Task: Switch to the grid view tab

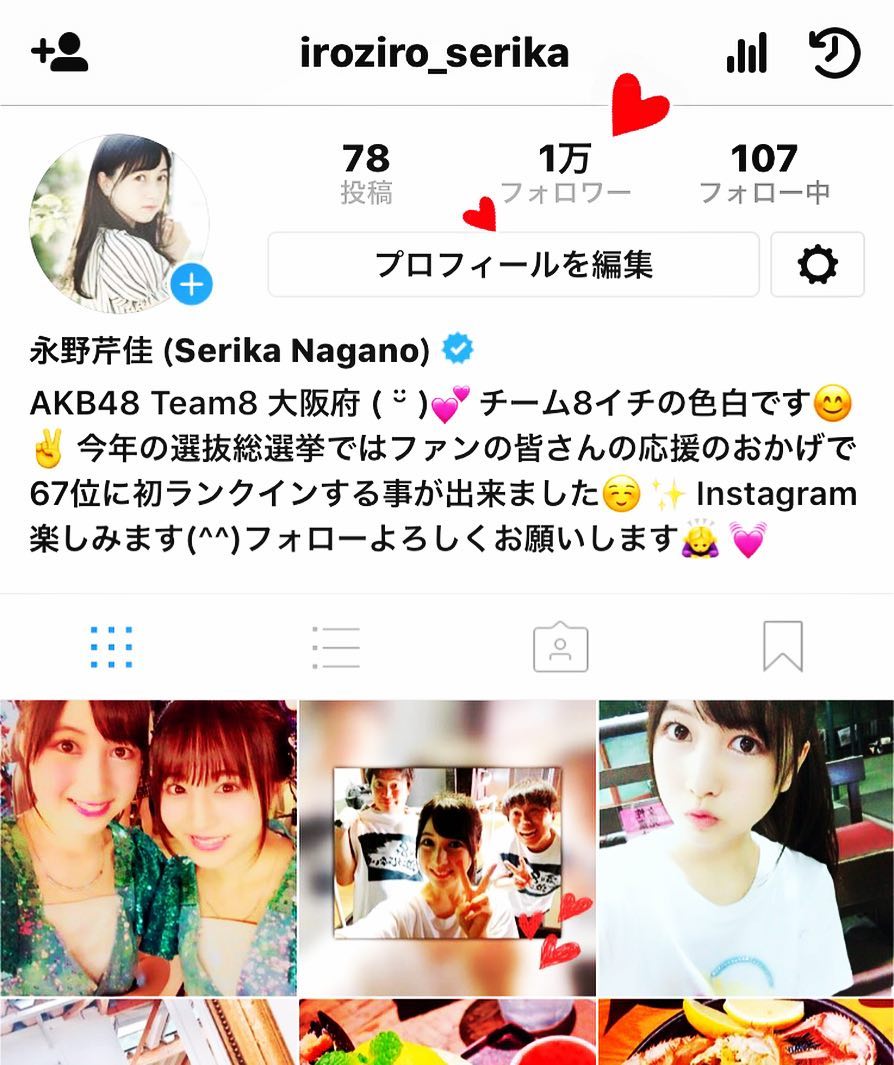Action: (x=111, y=648)
